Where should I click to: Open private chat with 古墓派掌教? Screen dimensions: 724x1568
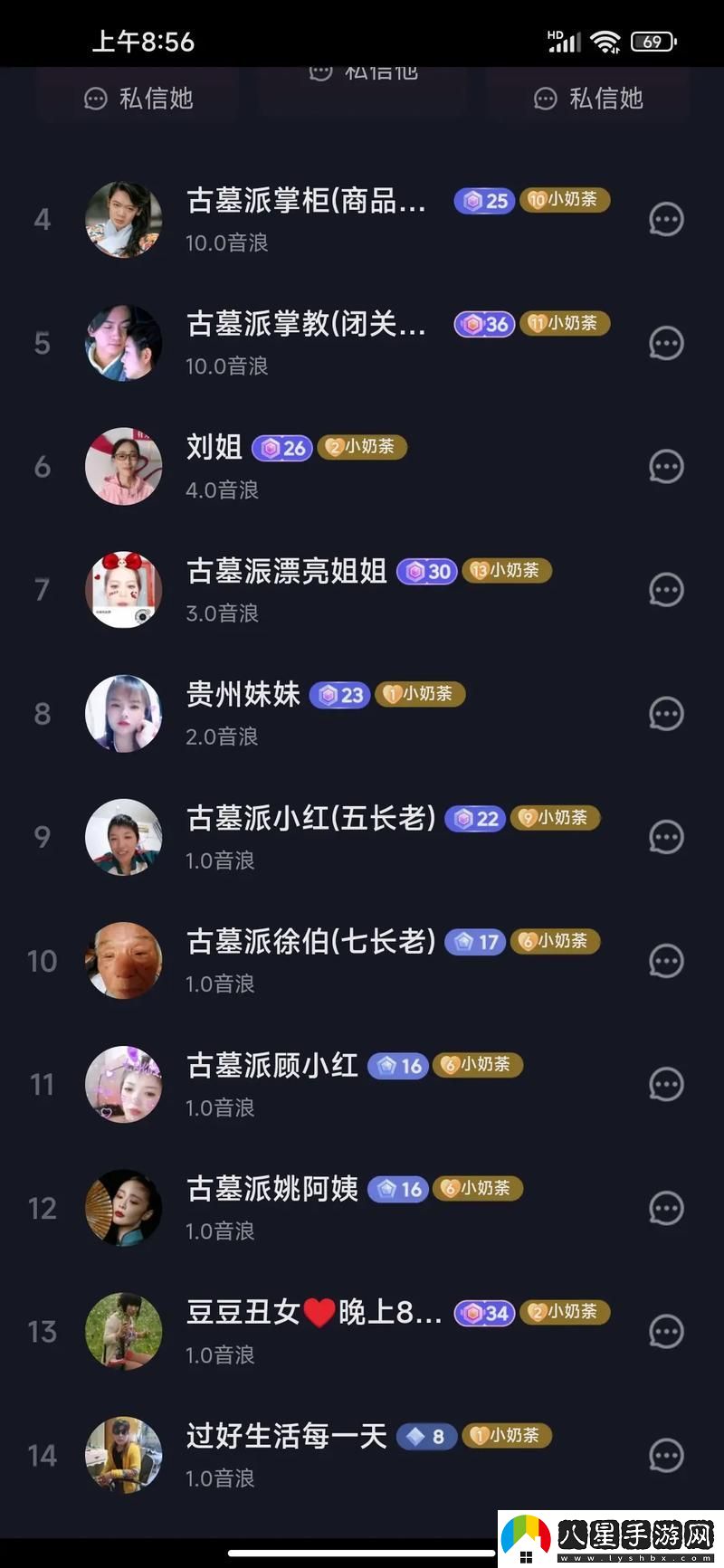click(666, 344)
